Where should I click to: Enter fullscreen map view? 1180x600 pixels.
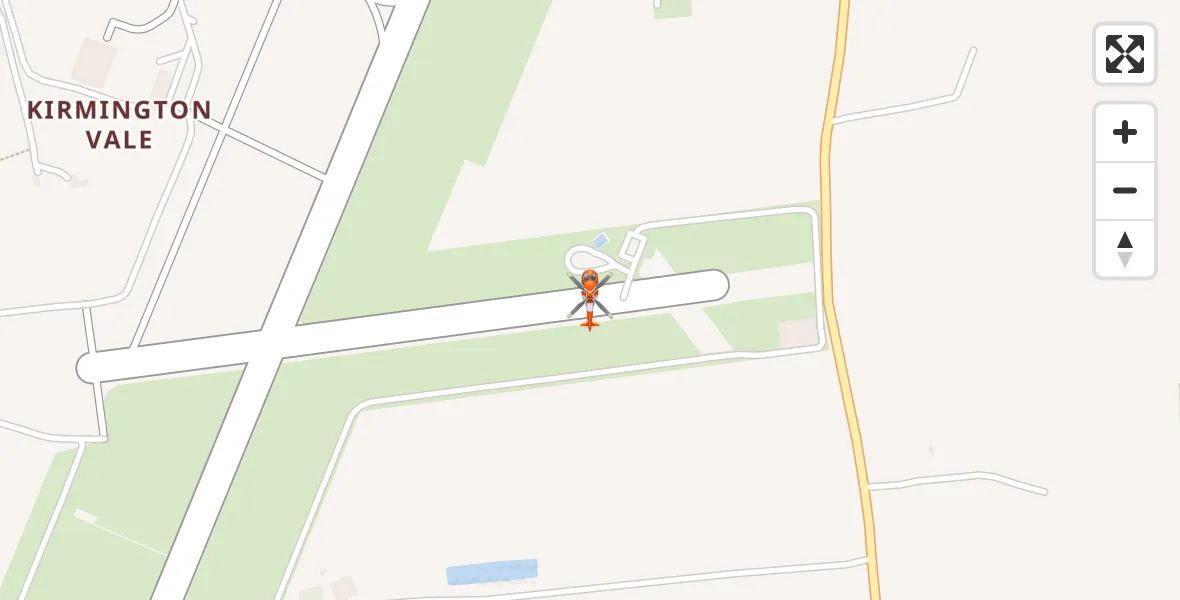(x=1124, y=54)
